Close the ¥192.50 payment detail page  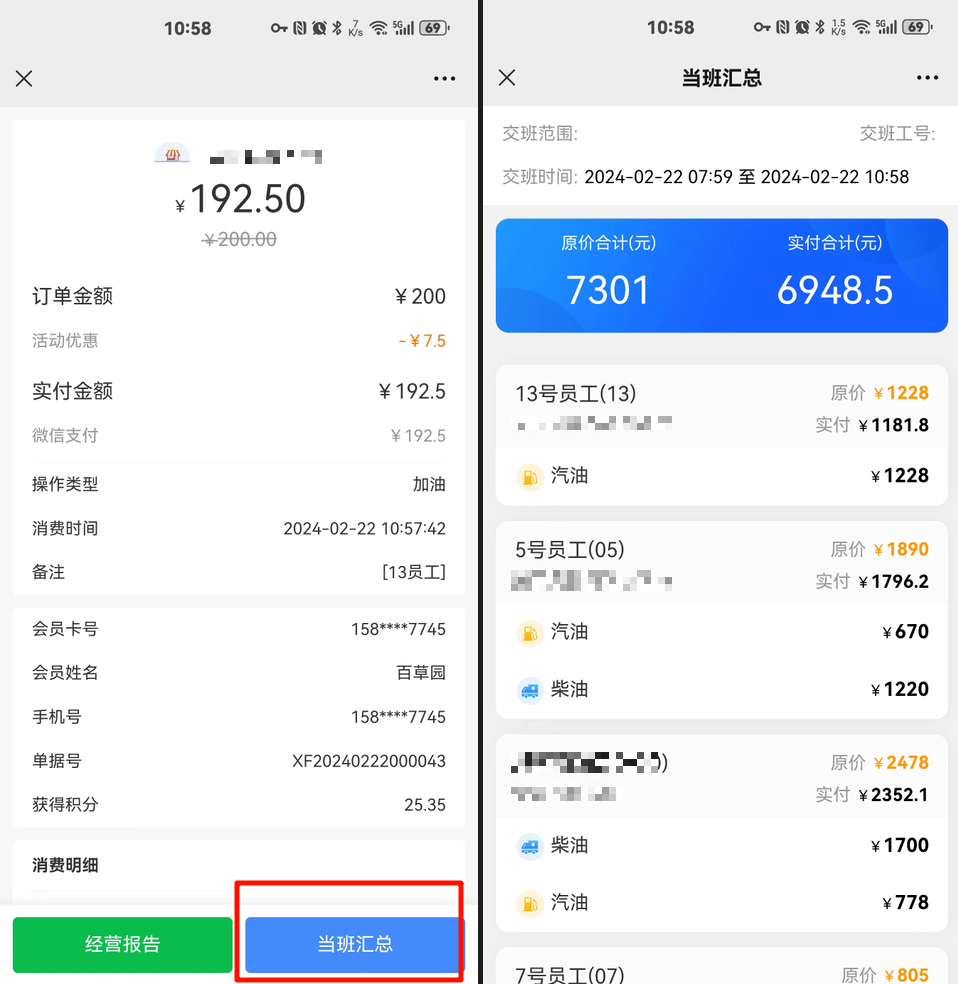[24, 79]
